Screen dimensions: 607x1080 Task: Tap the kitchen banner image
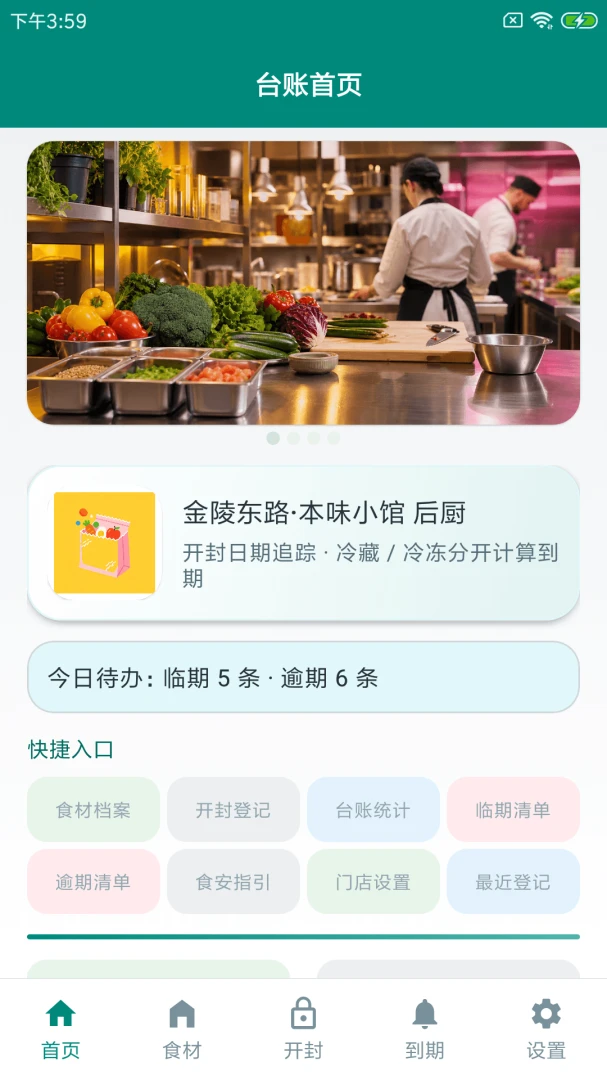pos(303,282)
